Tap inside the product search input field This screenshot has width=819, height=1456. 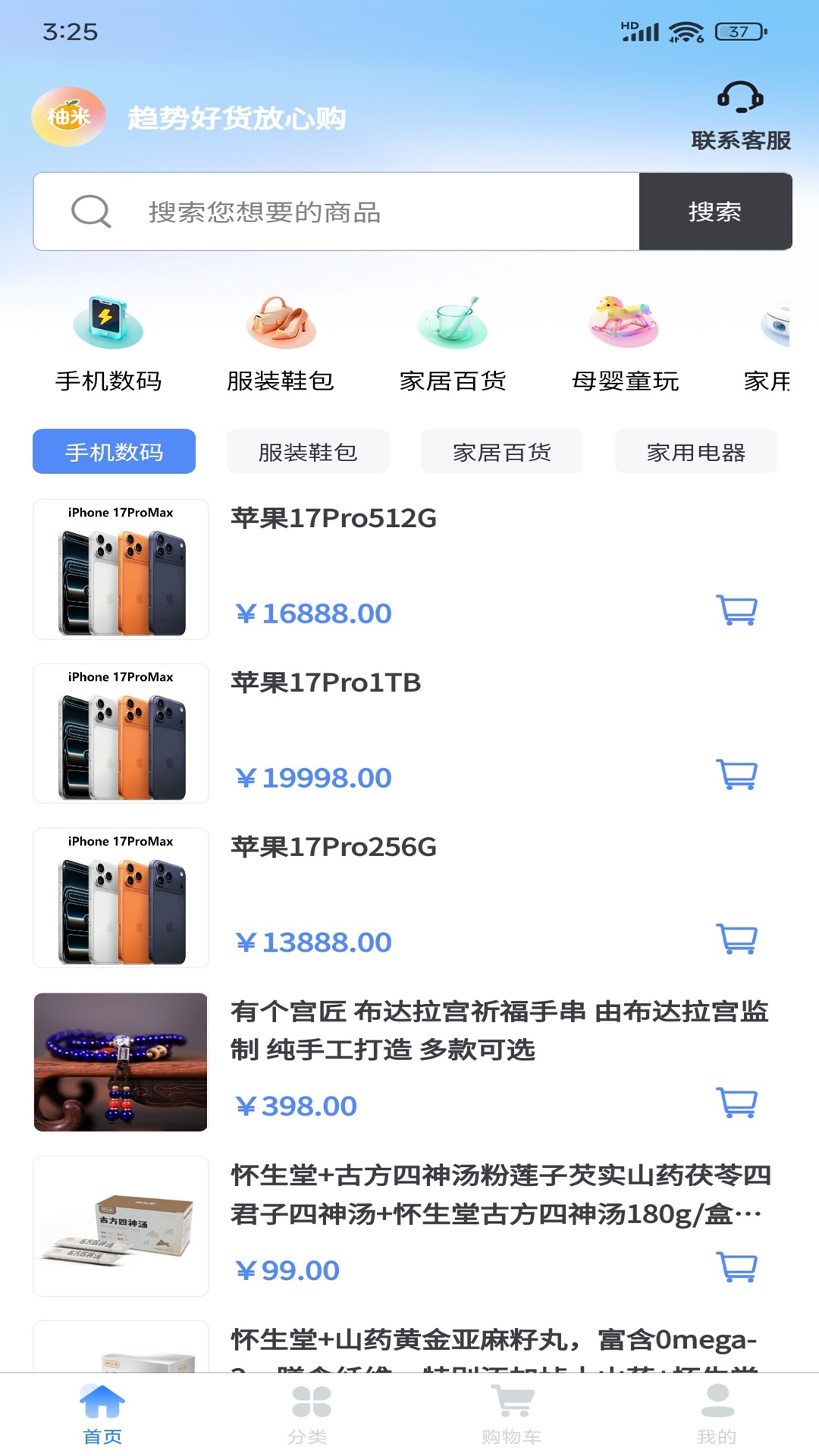[x=364, y=211]
